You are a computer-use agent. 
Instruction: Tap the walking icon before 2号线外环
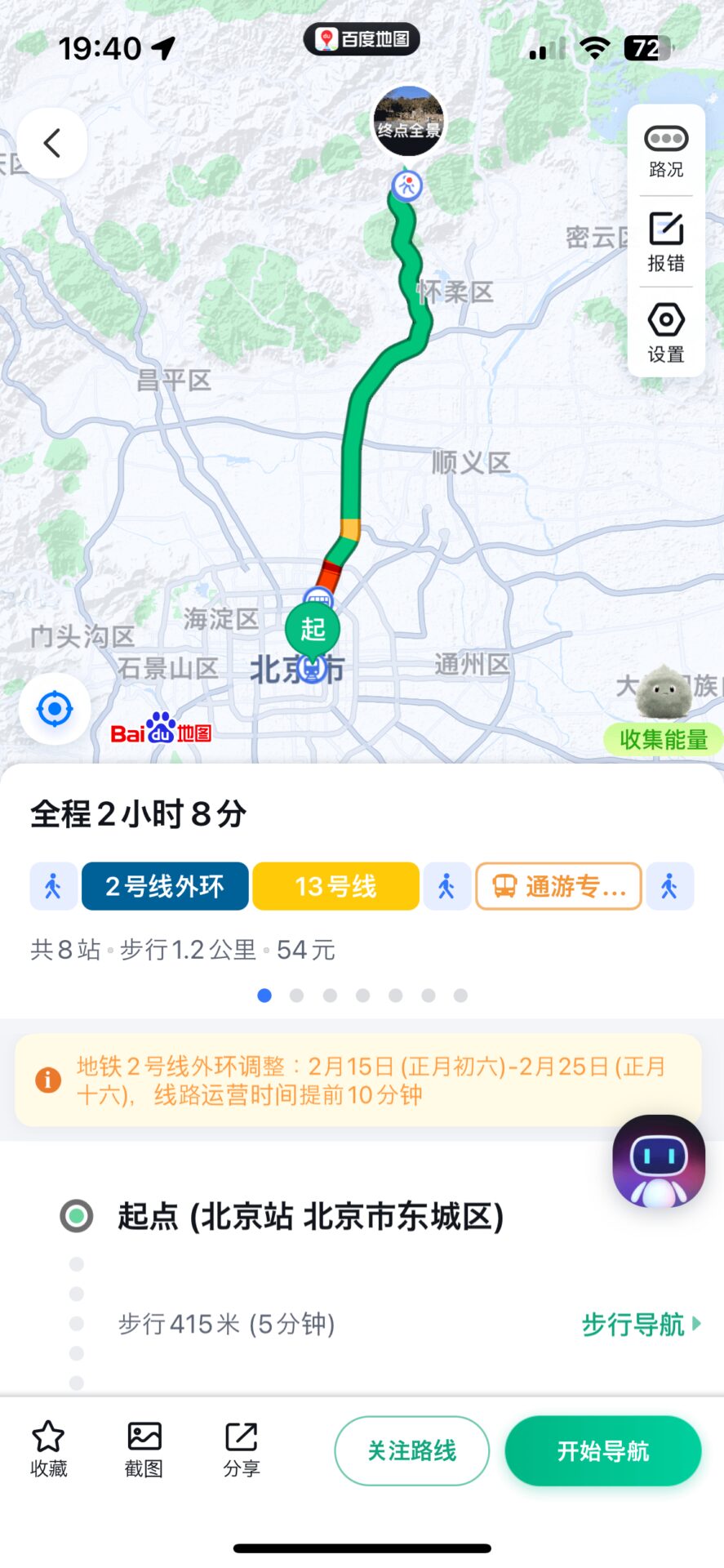pyautogui.click(x=52, y=886)
